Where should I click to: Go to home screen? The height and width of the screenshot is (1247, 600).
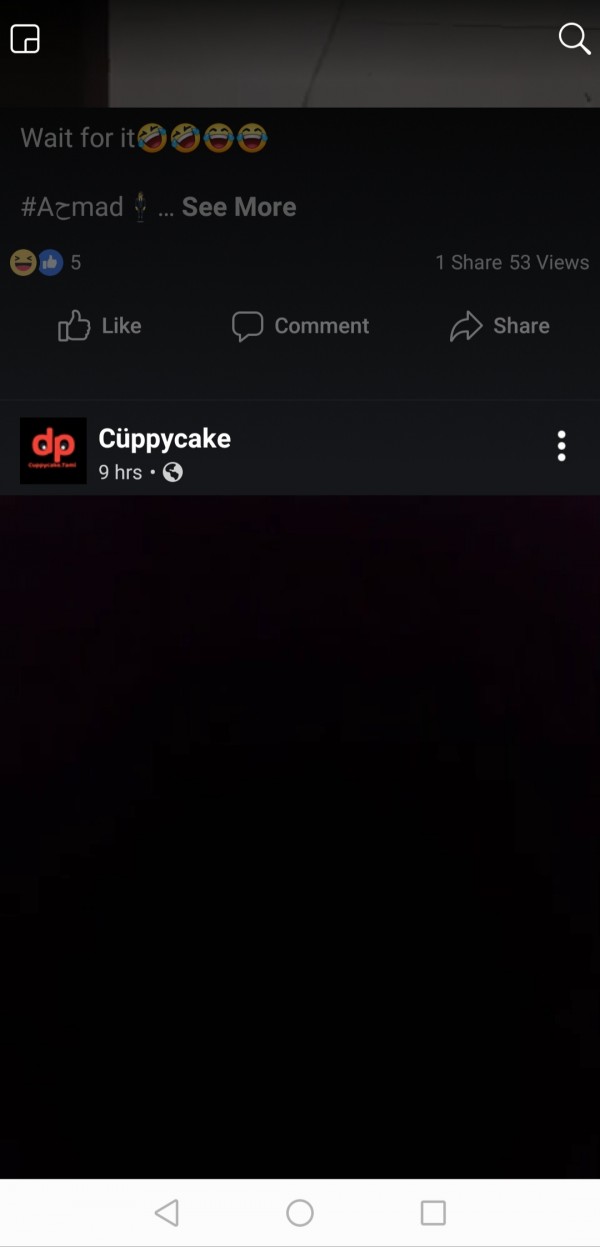(300, 1213)
